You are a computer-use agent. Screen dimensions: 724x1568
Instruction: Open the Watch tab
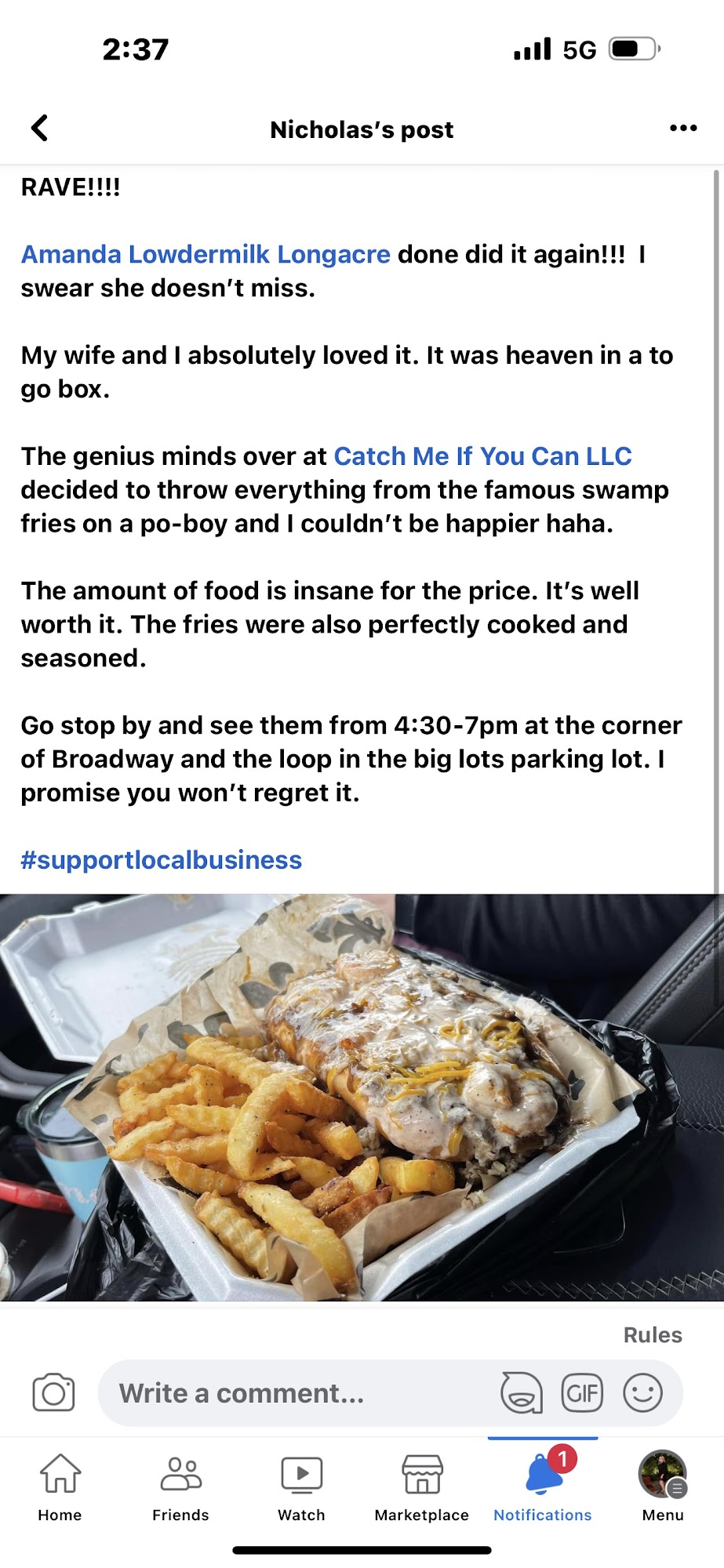pos(301,1486)
